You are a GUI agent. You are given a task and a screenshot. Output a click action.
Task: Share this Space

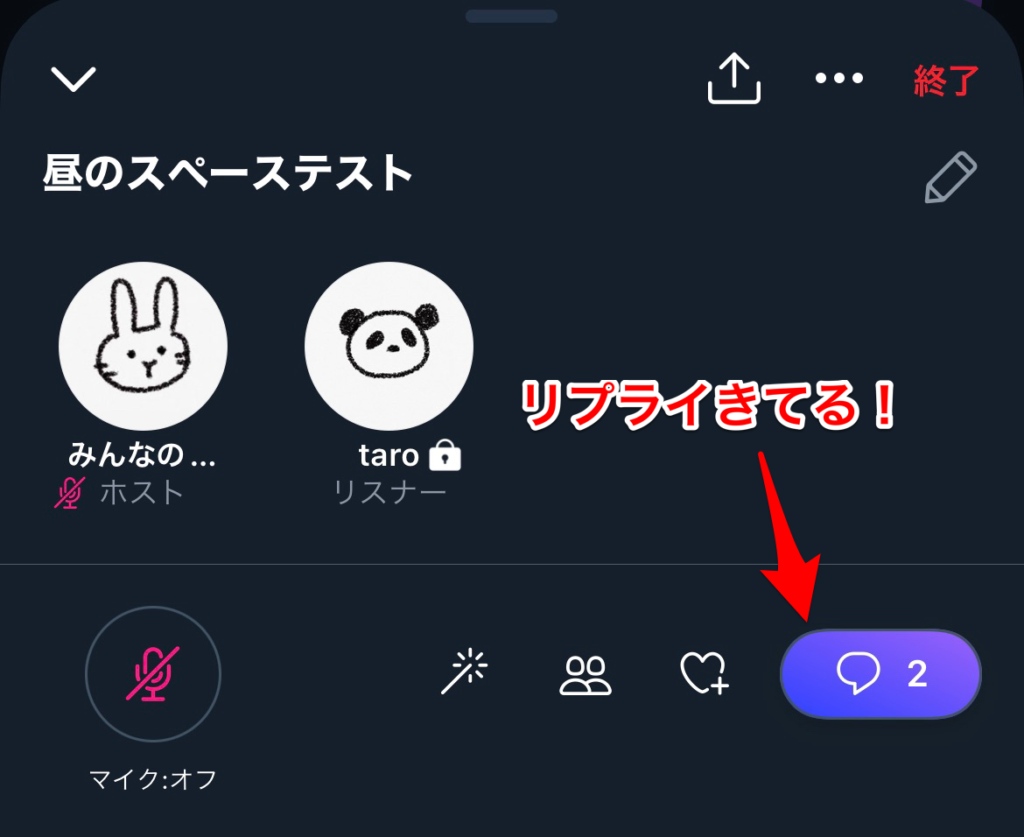coord(734,78)
